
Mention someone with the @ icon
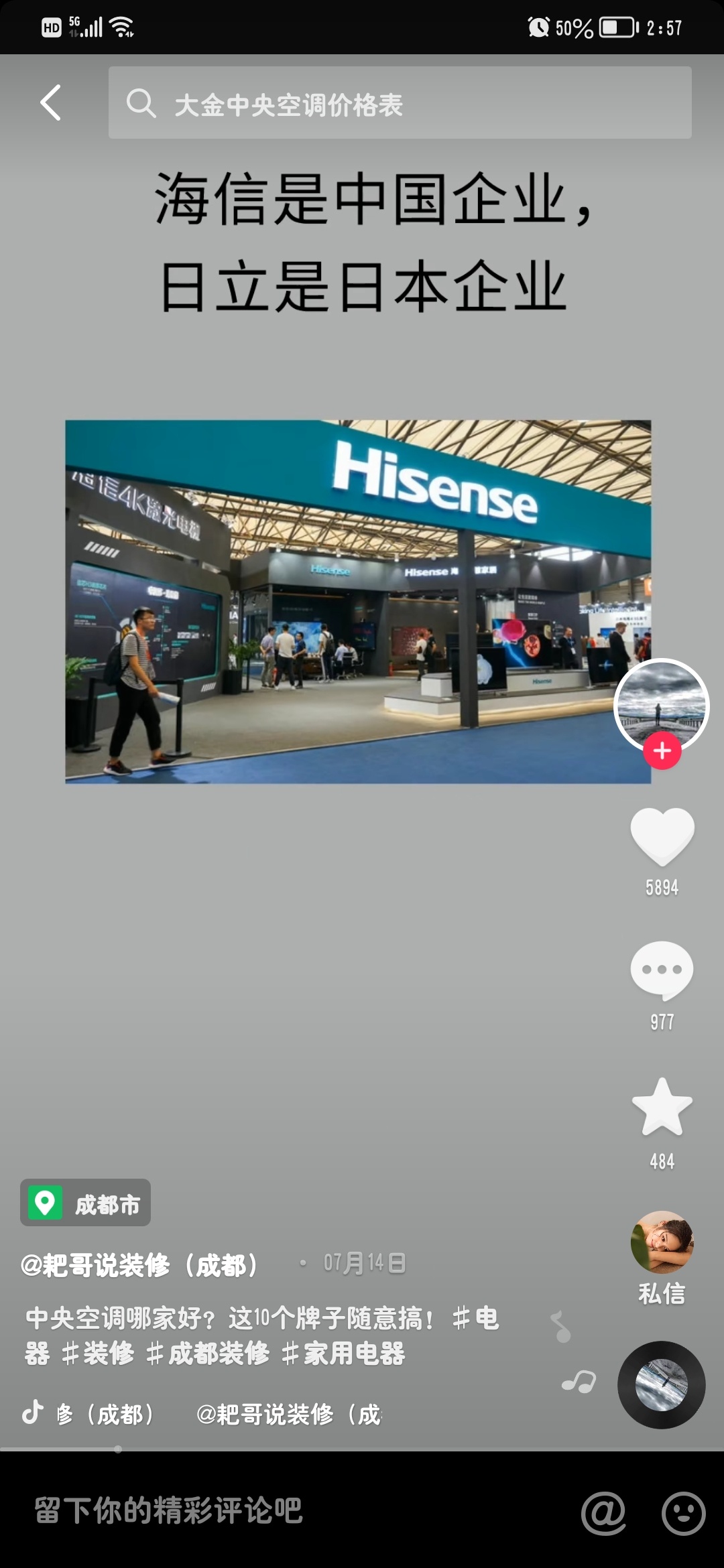[x=603, y=1513]
